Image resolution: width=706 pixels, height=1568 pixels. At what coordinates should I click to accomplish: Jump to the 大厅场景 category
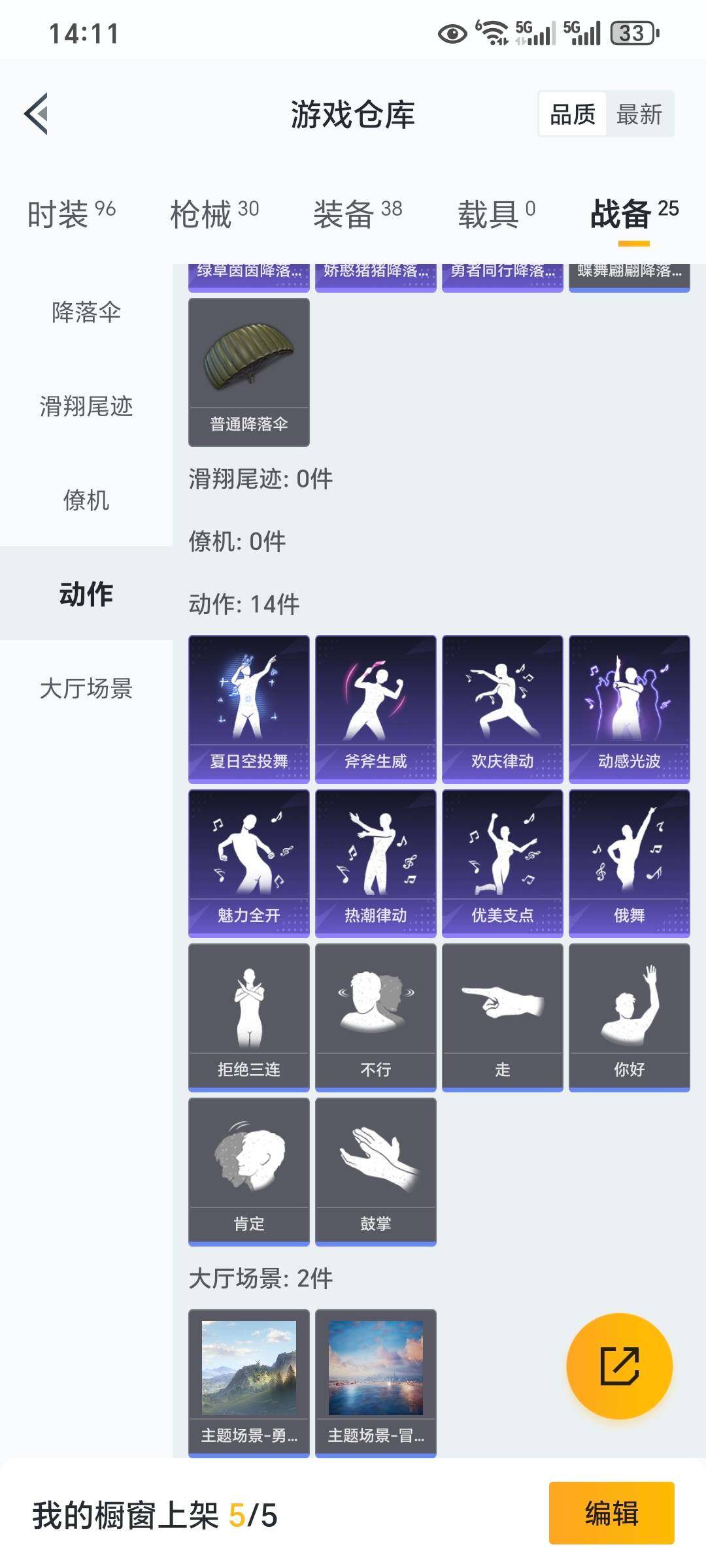[x=86, y=689]
